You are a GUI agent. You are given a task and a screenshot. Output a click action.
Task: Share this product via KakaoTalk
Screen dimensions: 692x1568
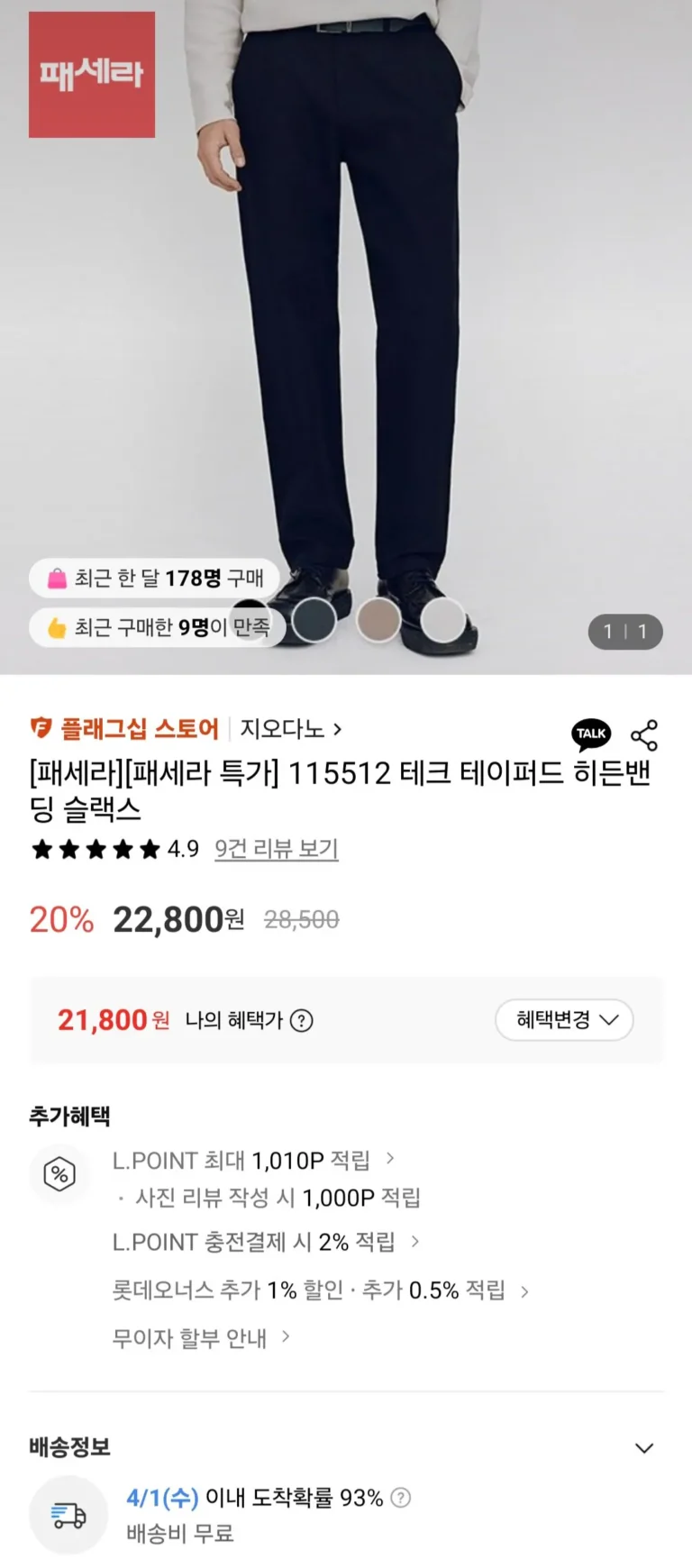click(591, 734)
